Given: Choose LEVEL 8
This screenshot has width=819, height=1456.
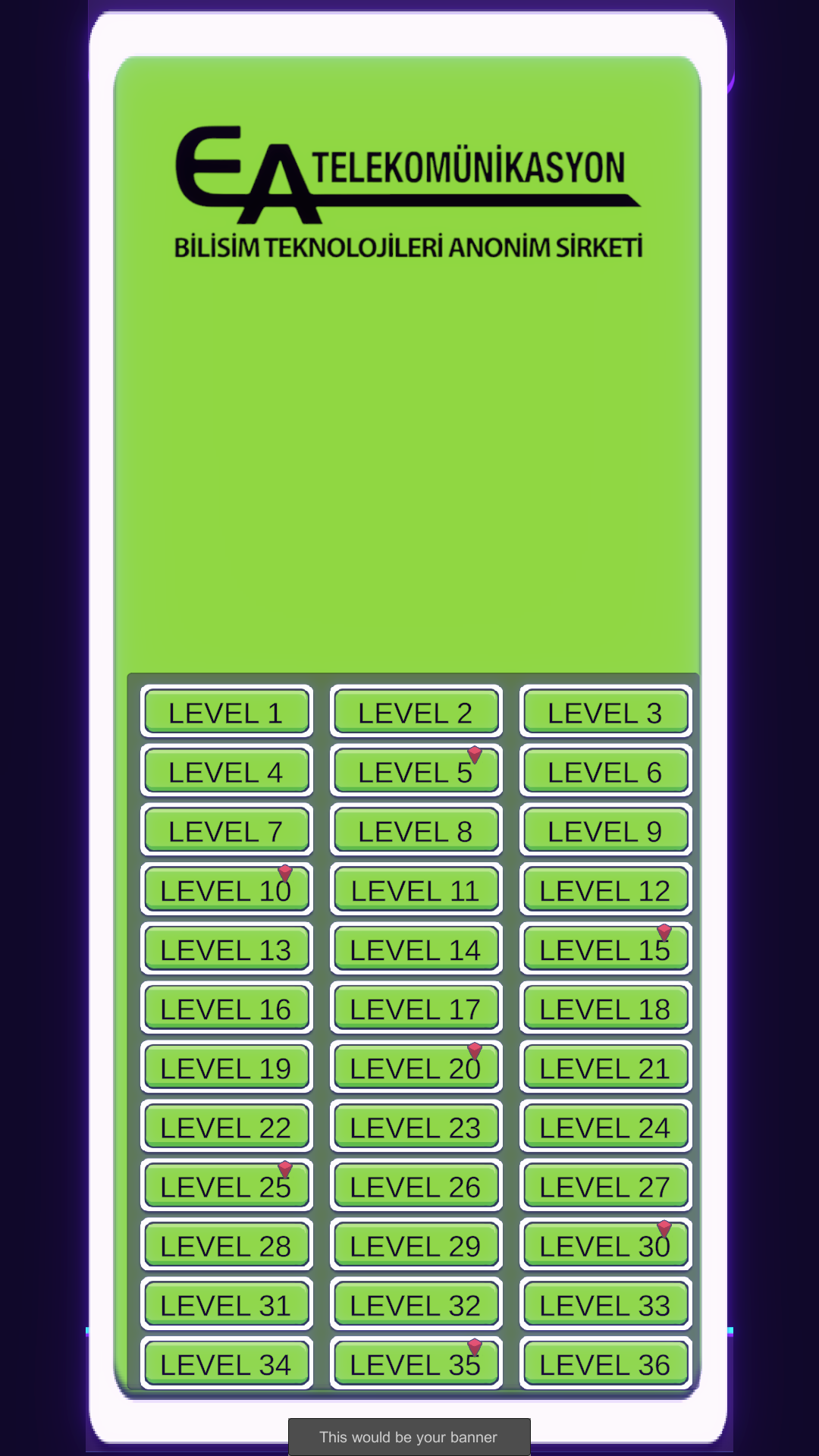Looking at the screenshot, I should pos(416,830).
